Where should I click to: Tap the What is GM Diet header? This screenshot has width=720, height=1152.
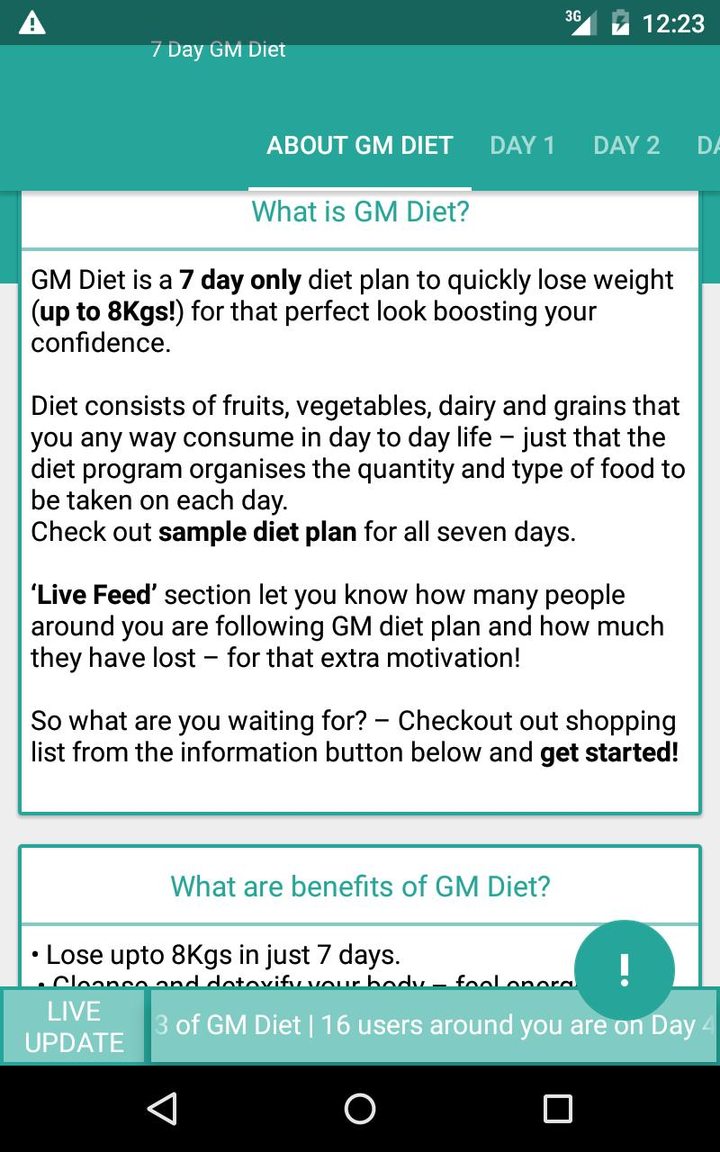[x=359, y=212]
